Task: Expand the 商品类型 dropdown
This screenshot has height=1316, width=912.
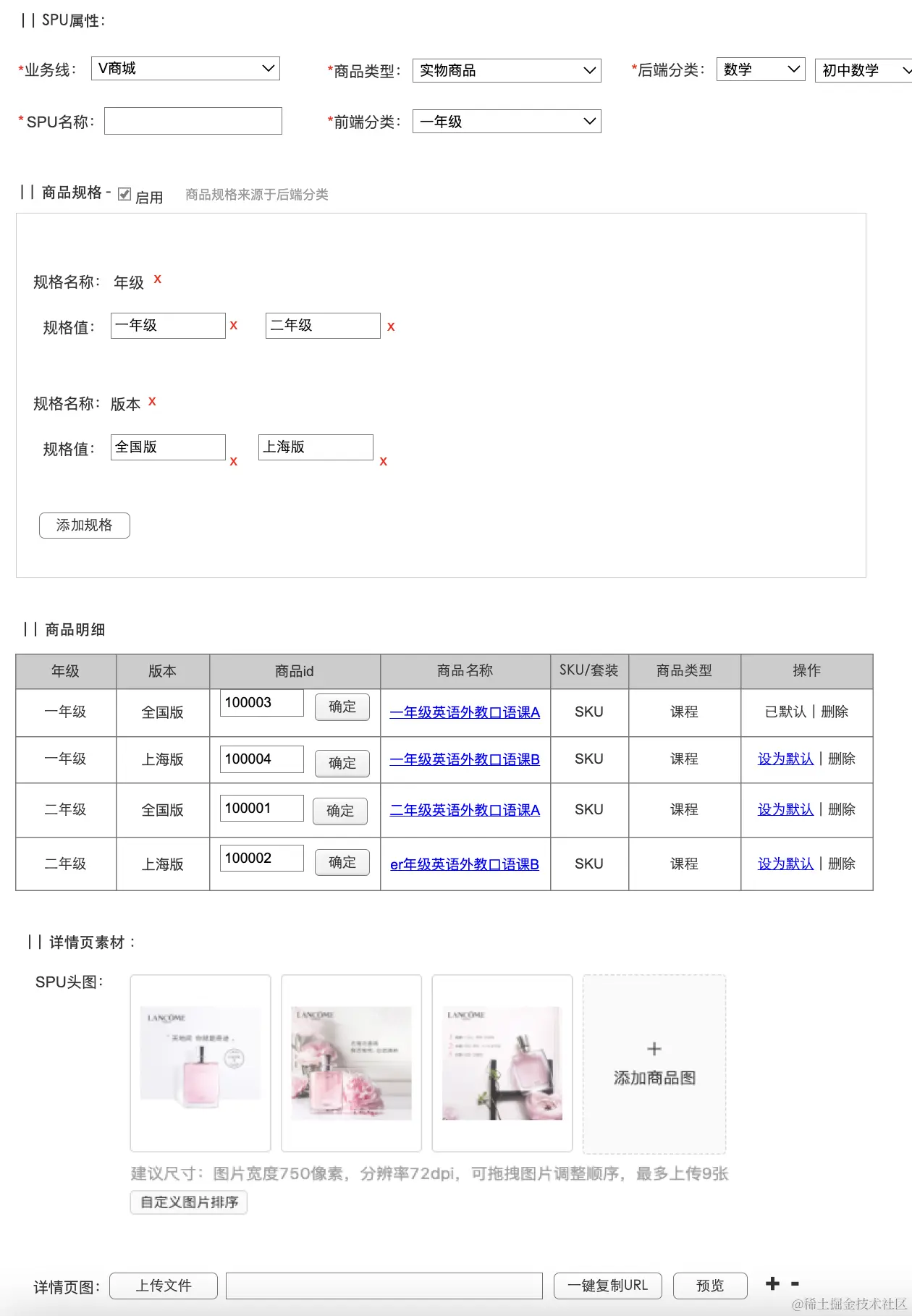Action: tap(507, 70)
